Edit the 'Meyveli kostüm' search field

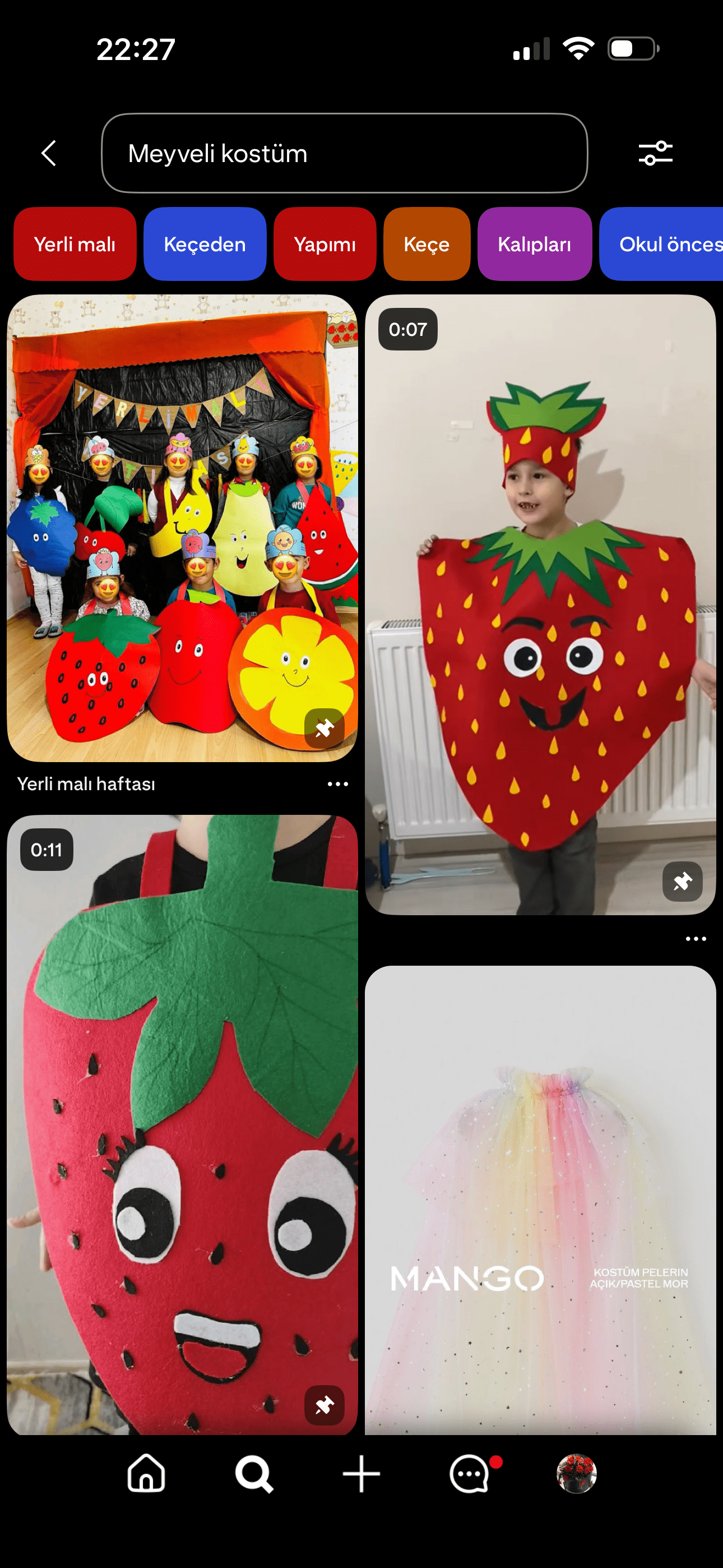[x=344, y=154]
